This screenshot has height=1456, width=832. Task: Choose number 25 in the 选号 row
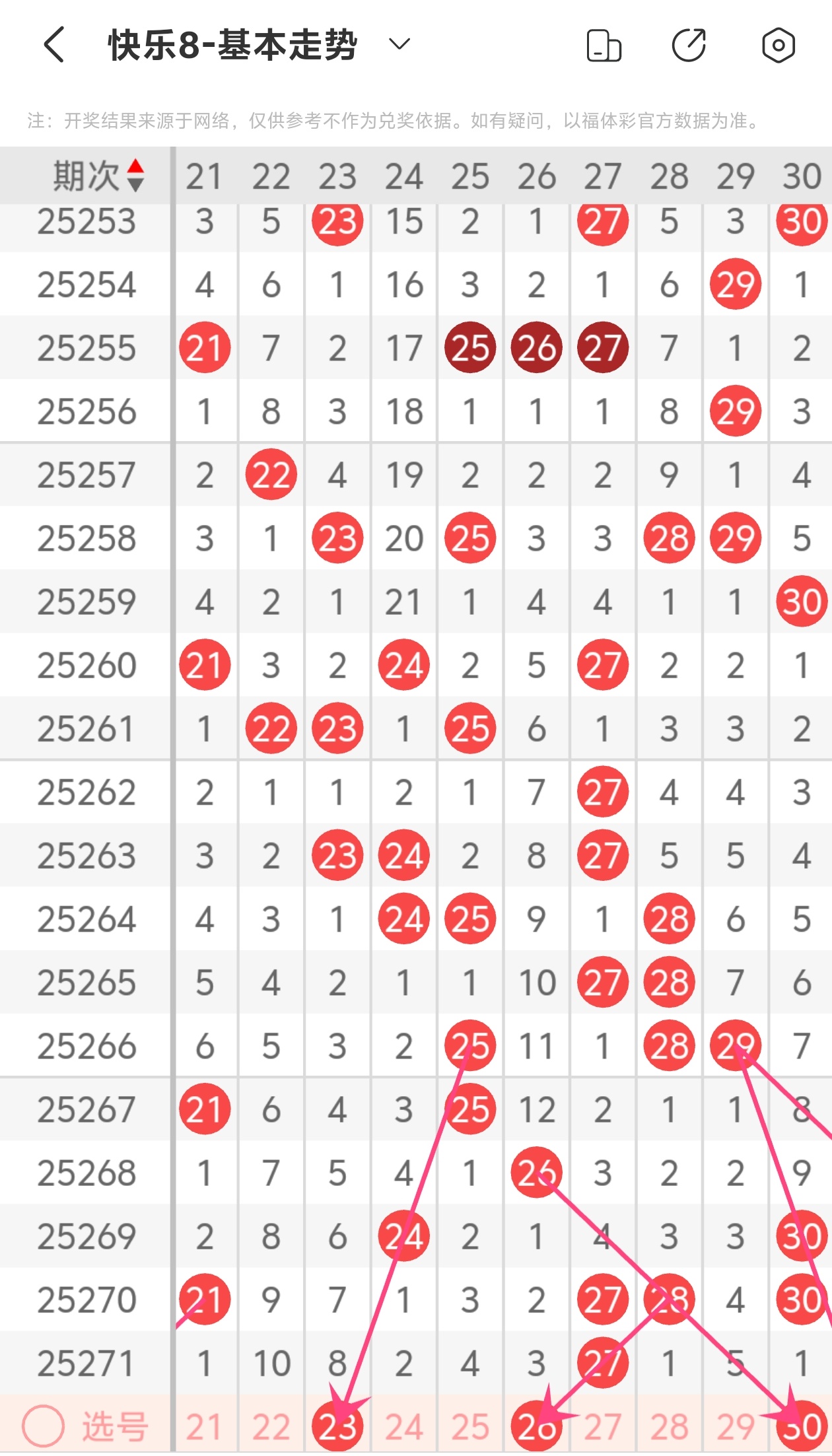click(470, 1427)
